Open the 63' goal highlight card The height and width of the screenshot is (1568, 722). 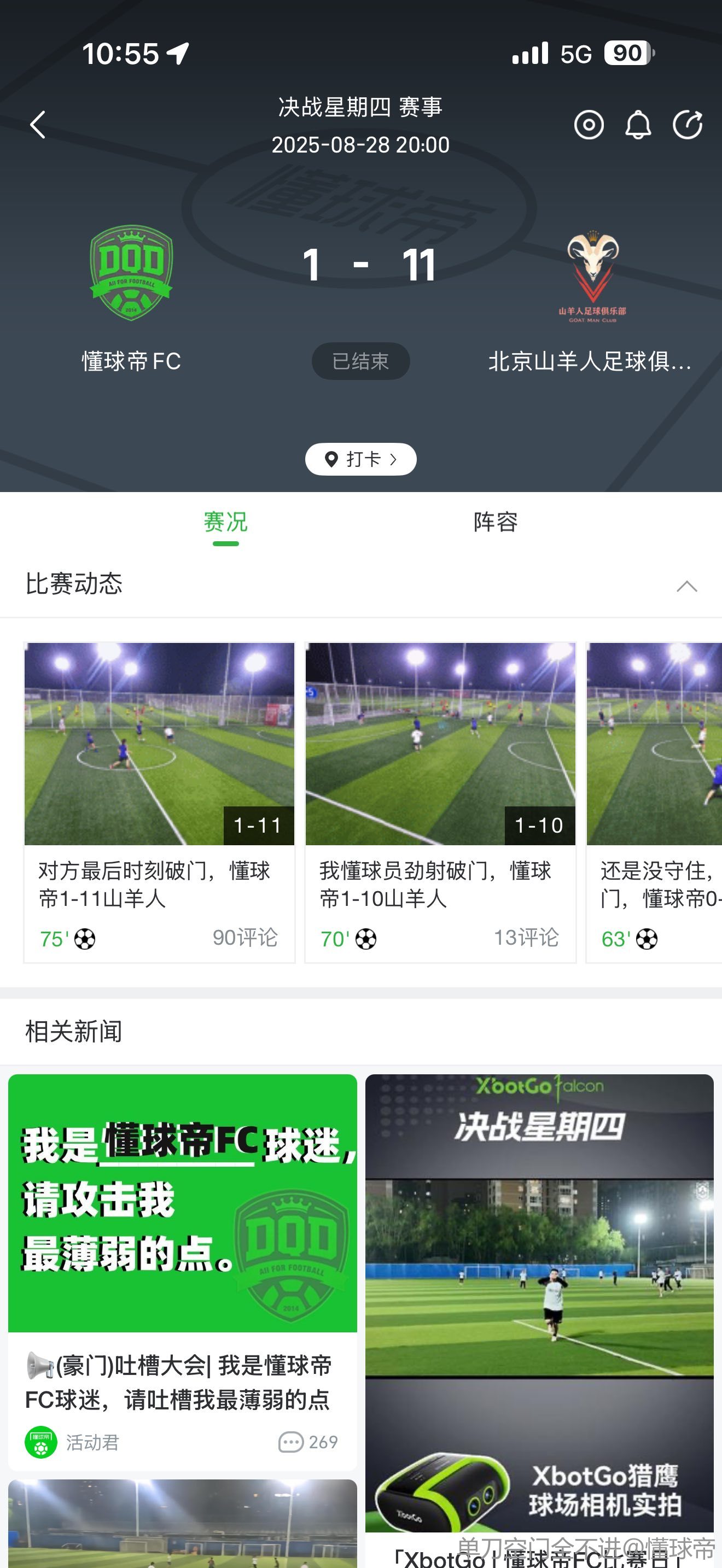coord(654,801)
